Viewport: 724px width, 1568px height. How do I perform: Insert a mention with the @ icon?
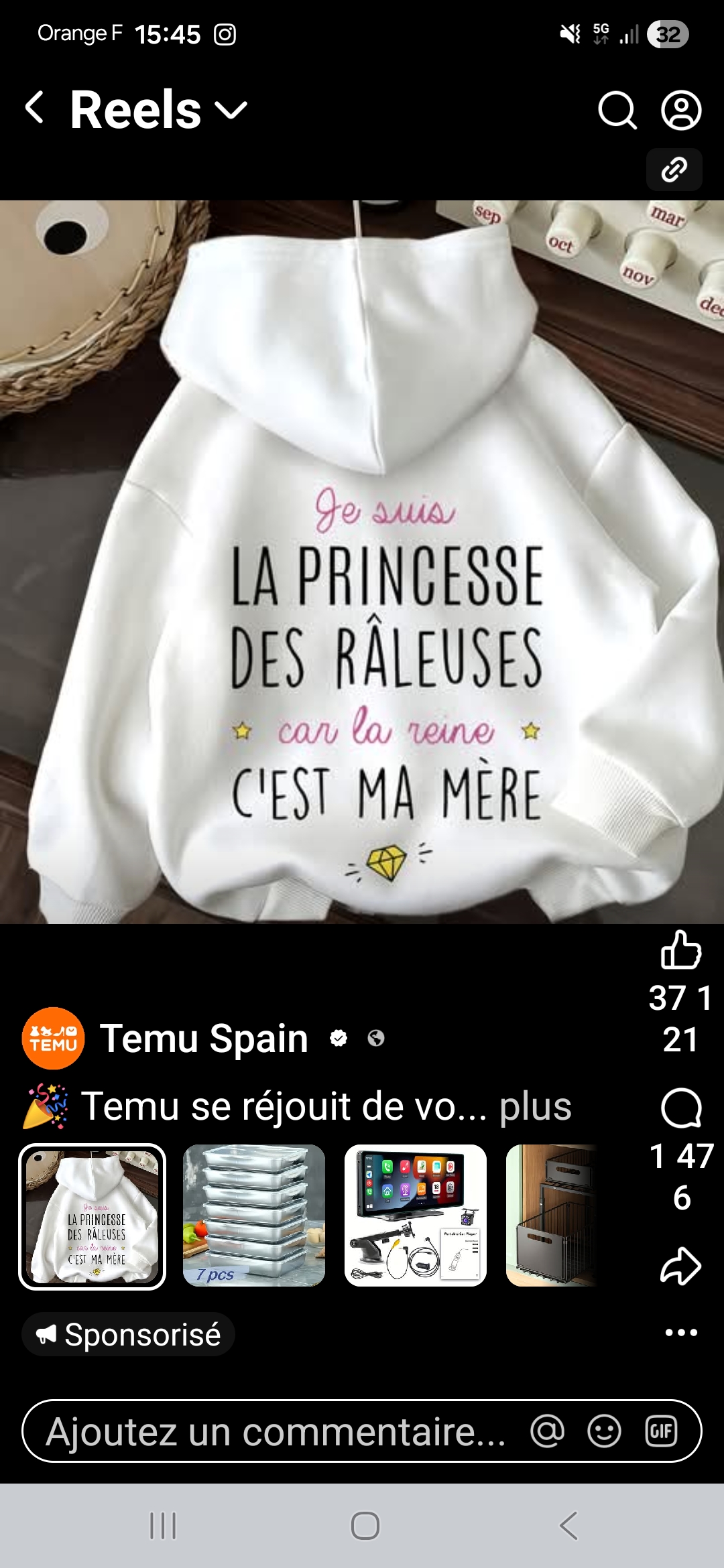(547, 1432)
